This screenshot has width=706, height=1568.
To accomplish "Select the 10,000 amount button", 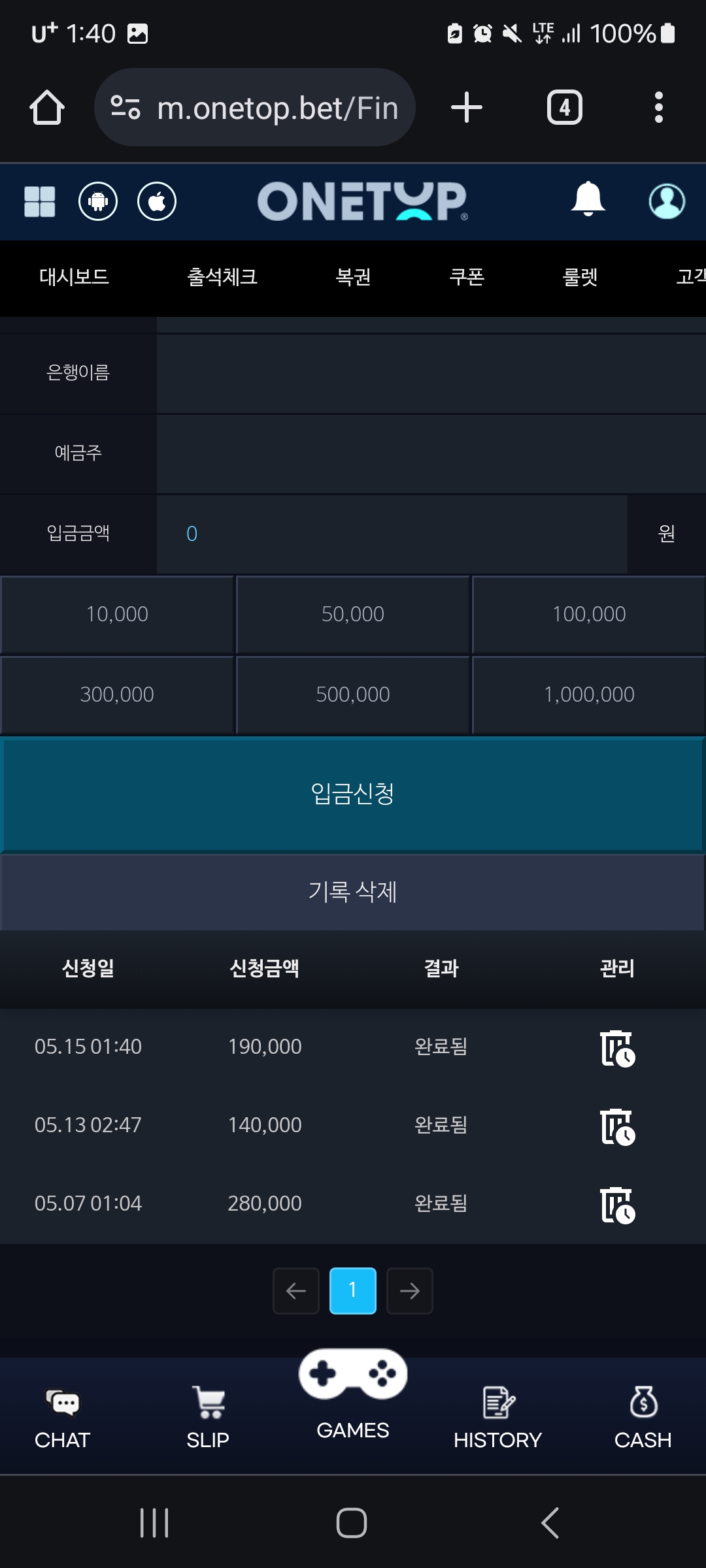I will point(118,614).
